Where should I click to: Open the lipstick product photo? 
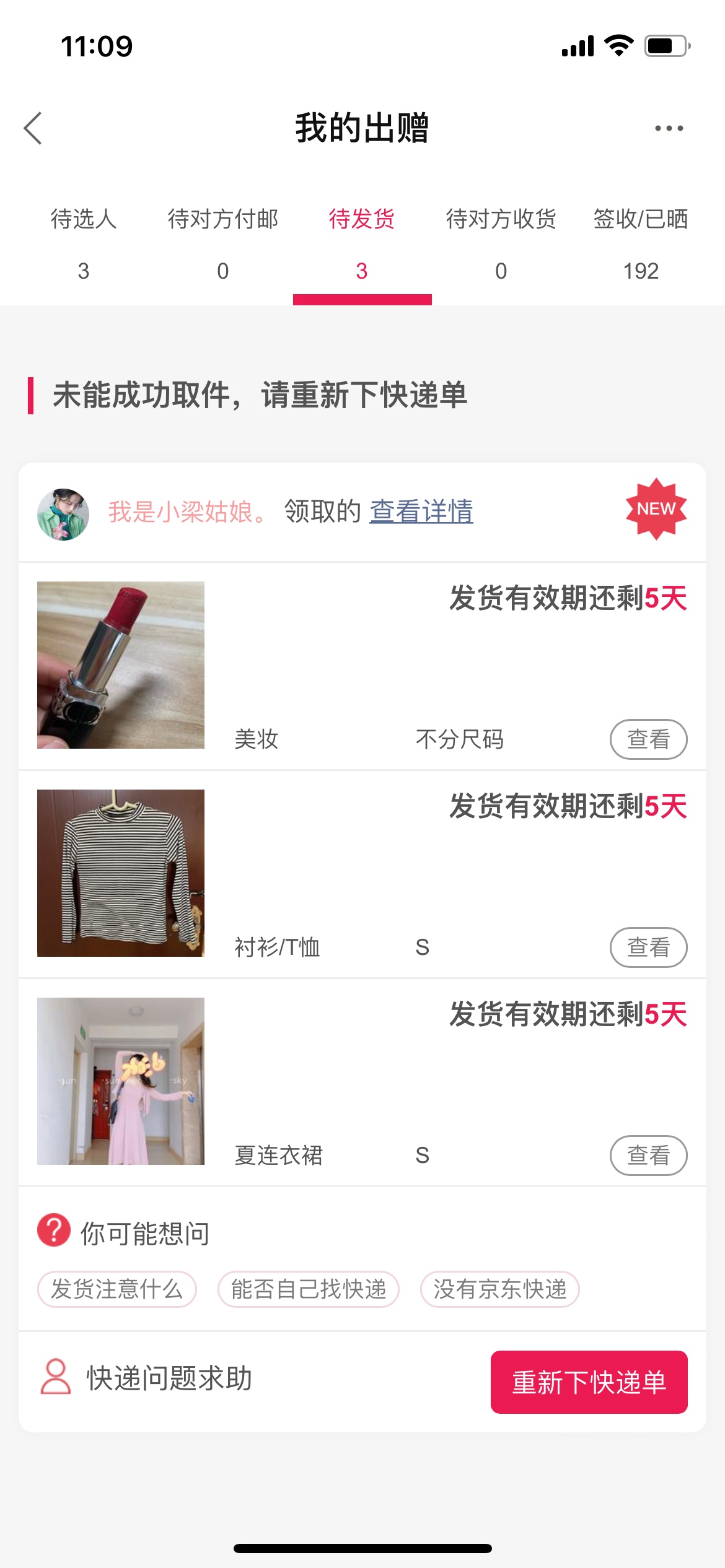121,664
